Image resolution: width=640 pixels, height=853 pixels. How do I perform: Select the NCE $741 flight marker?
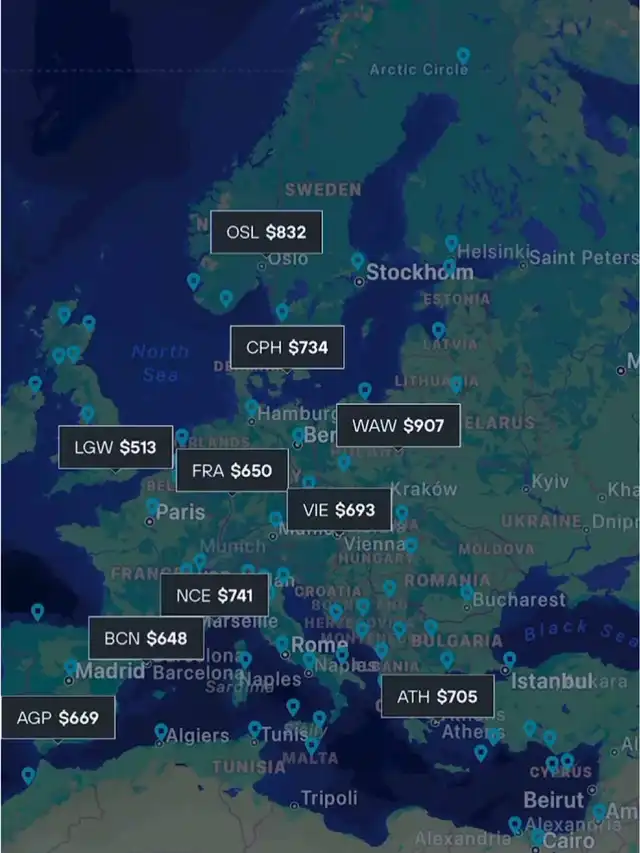click(214, 595)
